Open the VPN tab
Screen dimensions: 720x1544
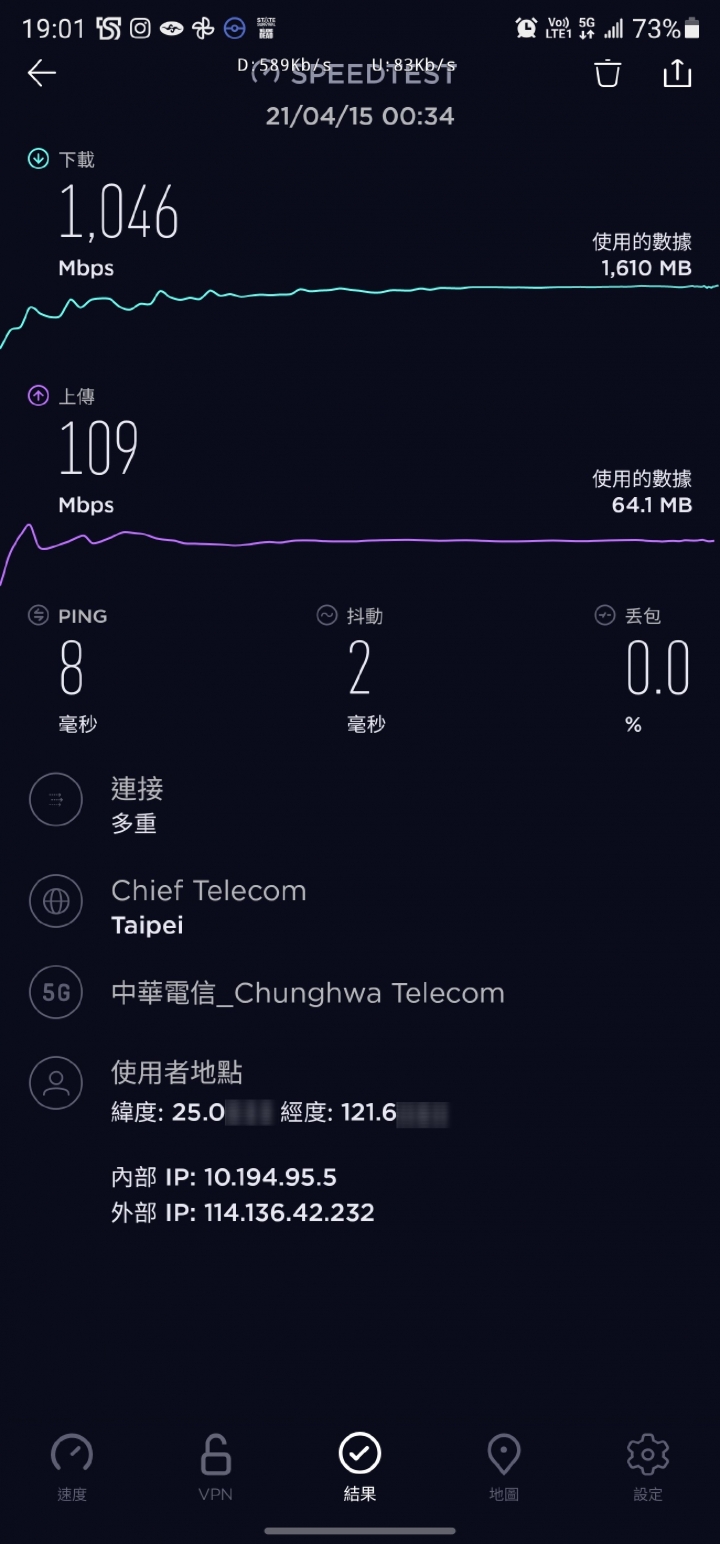tap(216, 1467)
